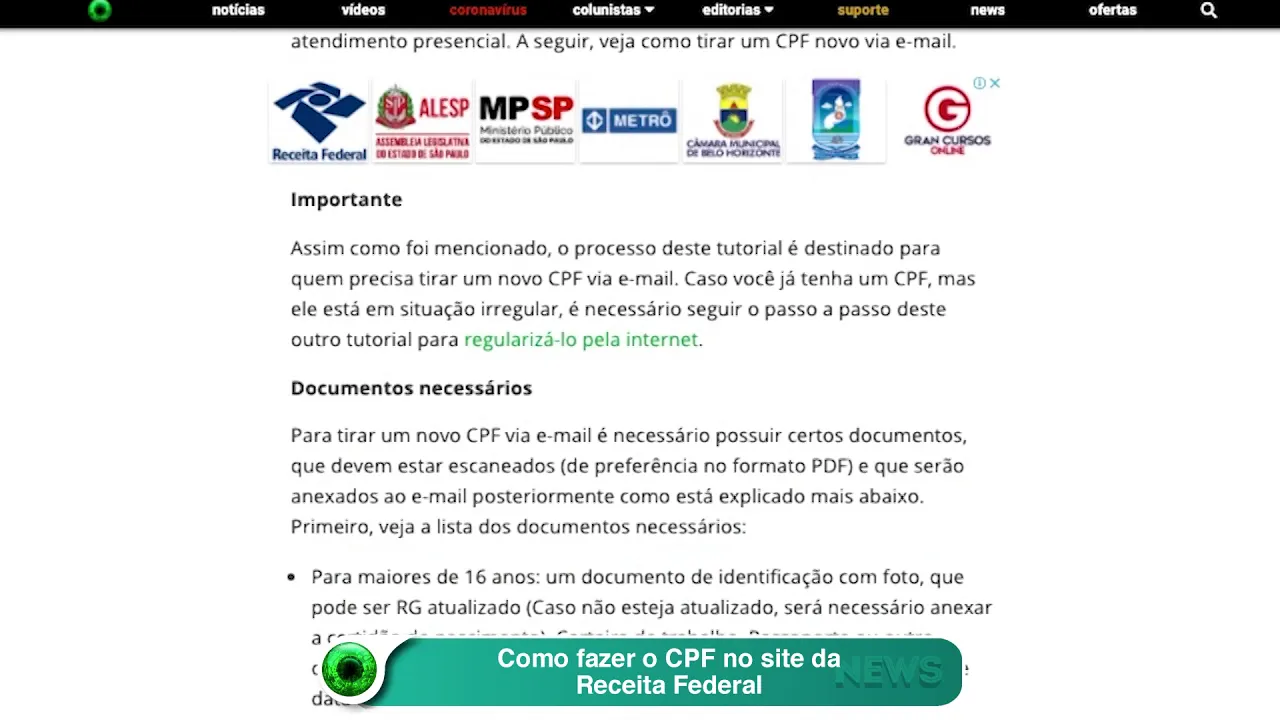Screen dimensions: 1280x720
Task: Open the vídeos section
Action: 363,11
